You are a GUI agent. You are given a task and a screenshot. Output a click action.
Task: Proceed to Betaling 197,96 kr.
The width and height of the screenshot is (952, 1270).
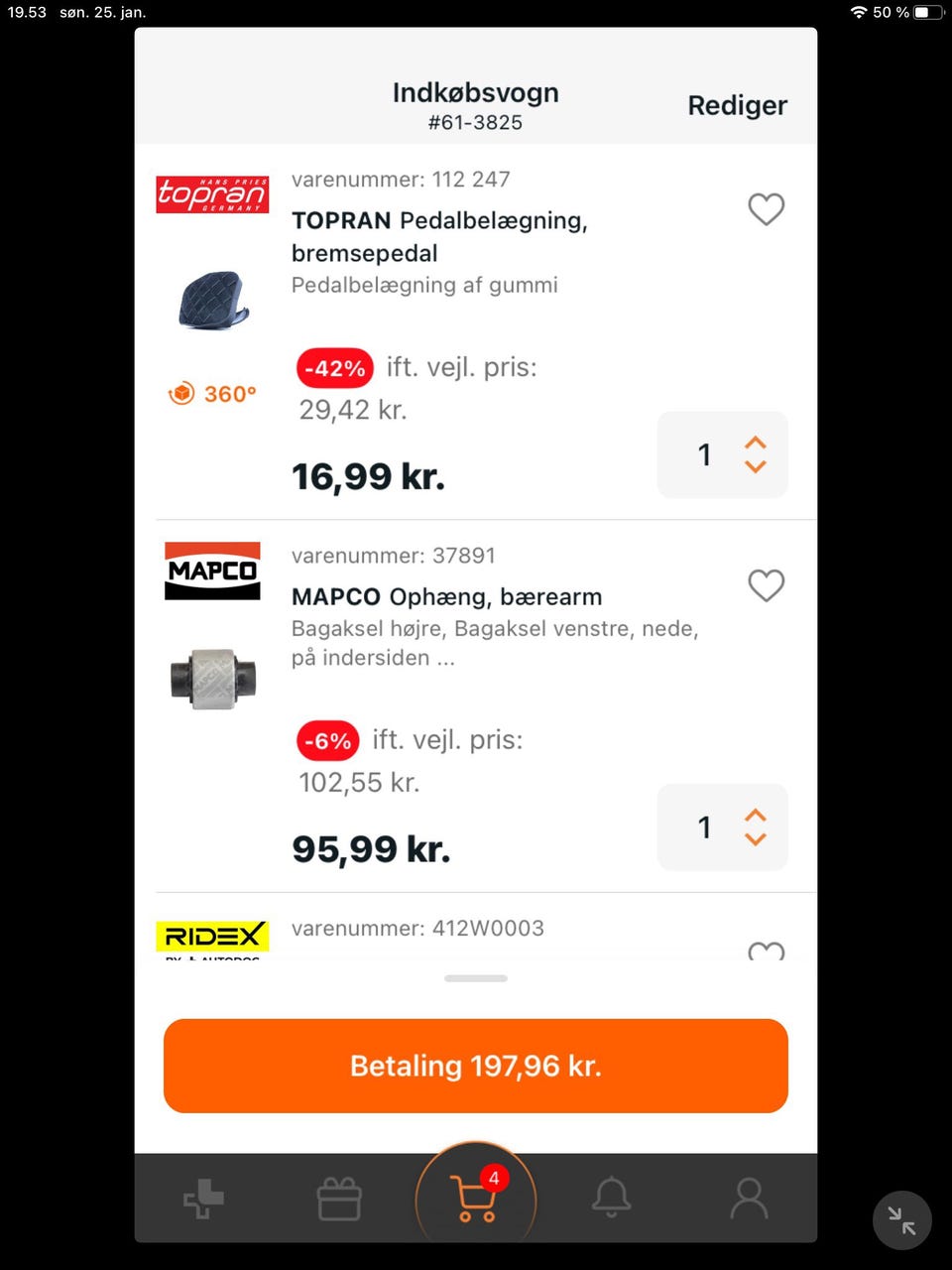476,1066
